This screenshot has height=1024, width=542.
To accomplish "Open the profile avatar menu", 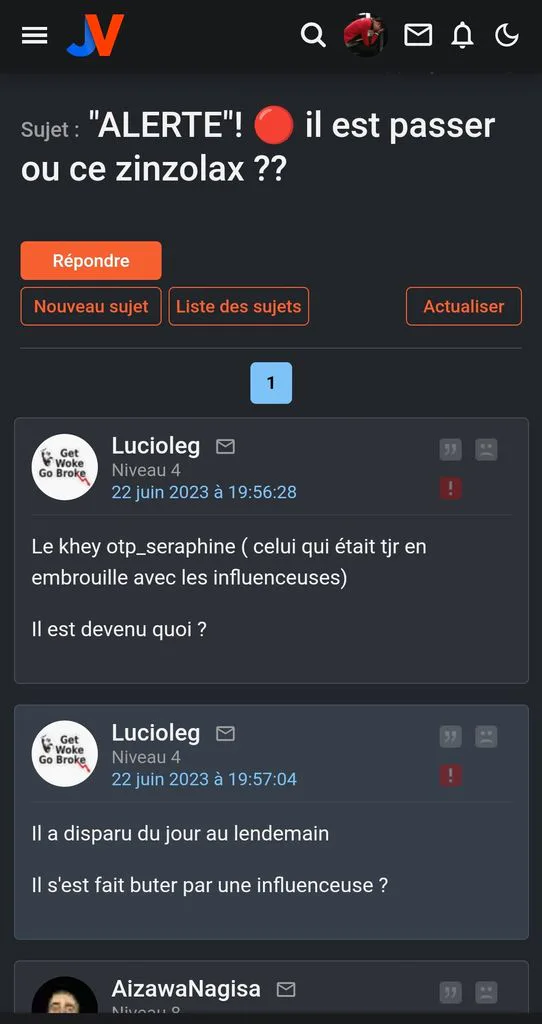I will point(365,35).
